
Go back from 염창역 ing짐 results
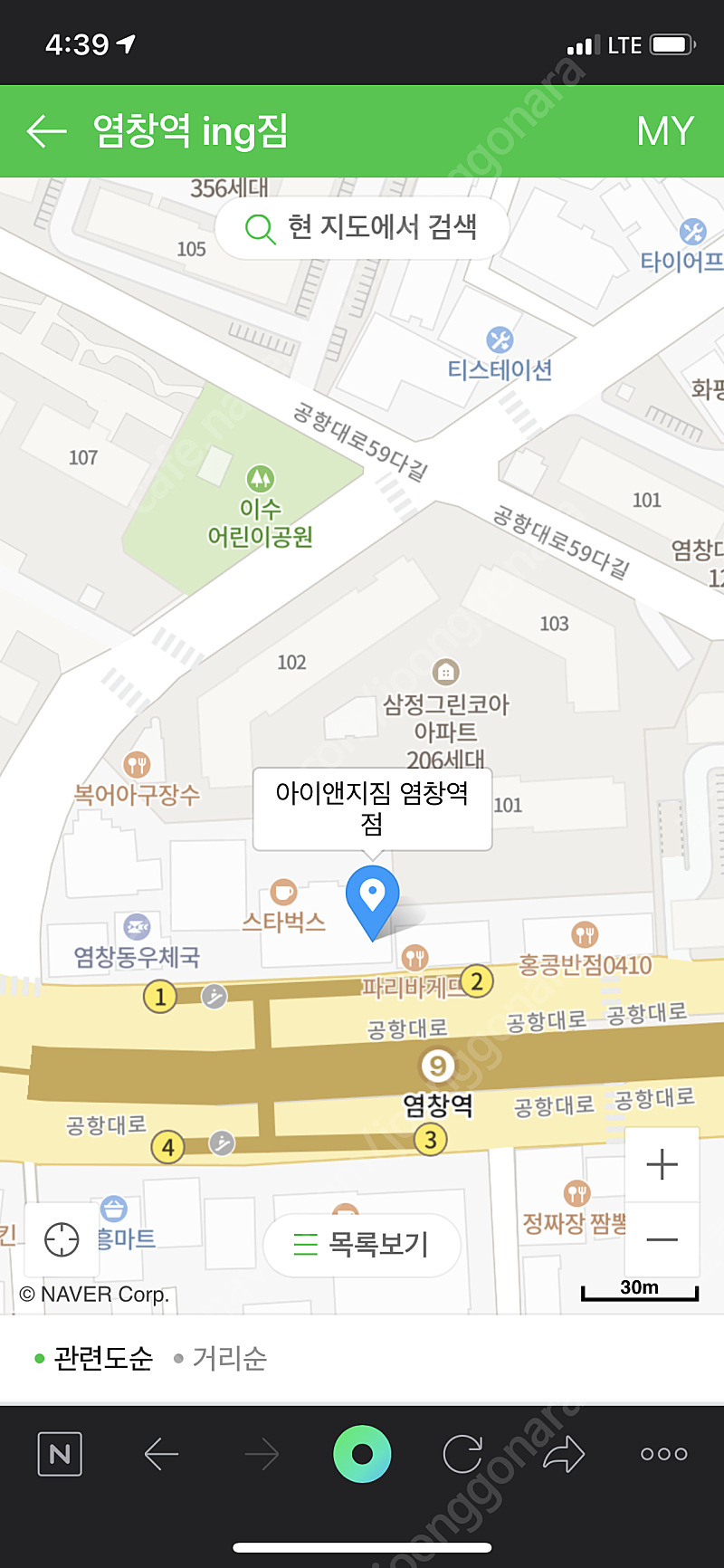tap(47, 131)
